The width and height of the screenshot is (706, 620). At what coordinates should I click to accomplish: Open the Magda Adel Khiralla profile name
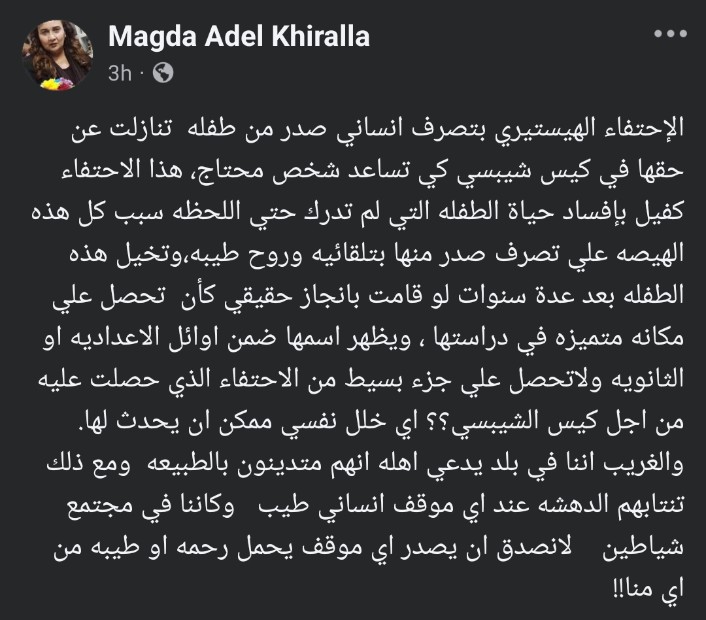click(x=239, y=38)
